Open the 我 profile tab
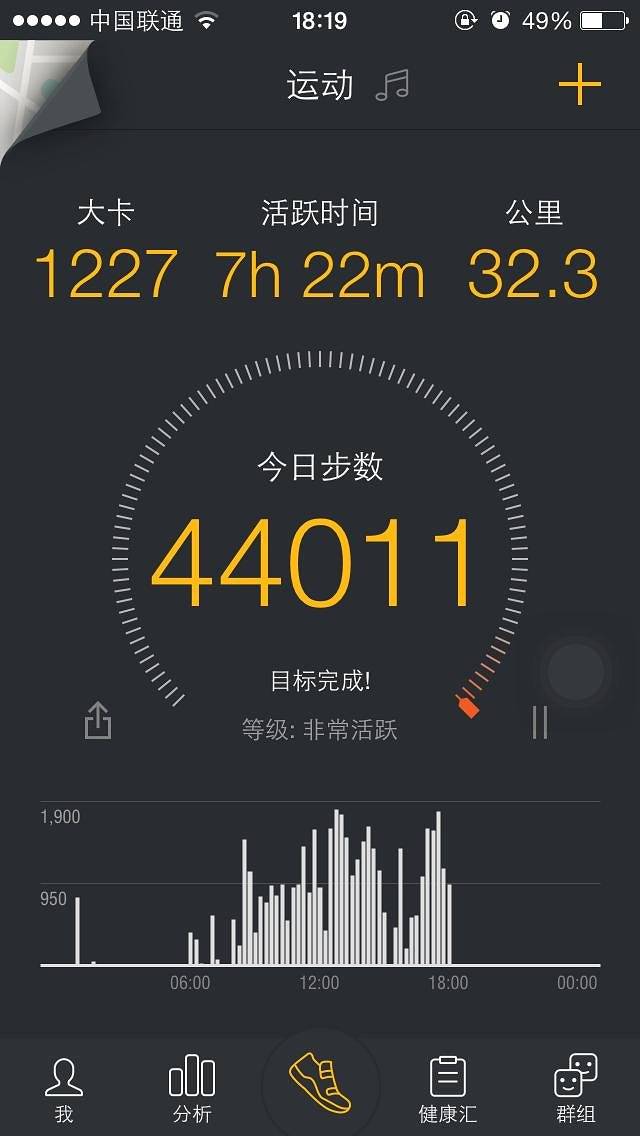 63,1088
